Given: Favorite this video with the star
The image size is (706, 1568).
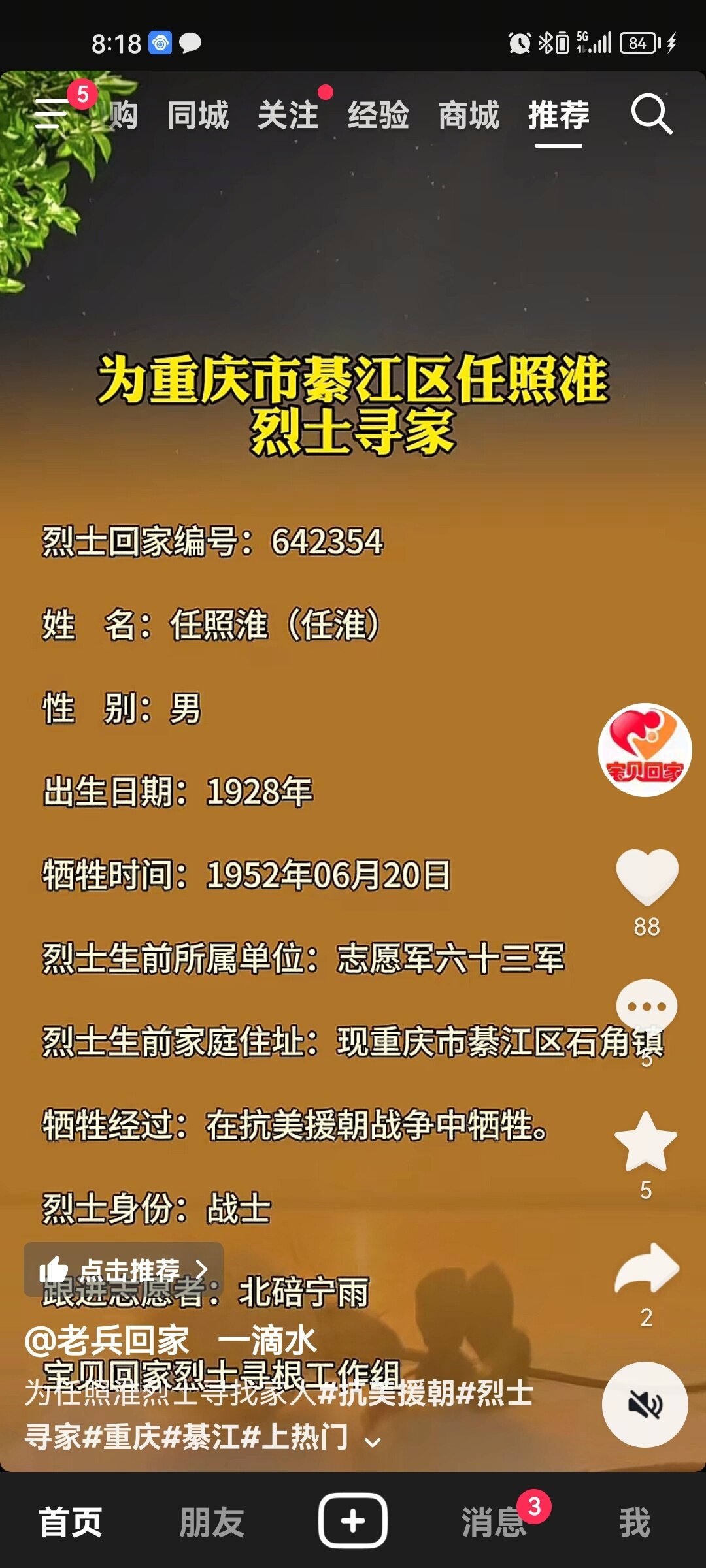Looking at the screenshot, I should click(x=646, y=1142).
